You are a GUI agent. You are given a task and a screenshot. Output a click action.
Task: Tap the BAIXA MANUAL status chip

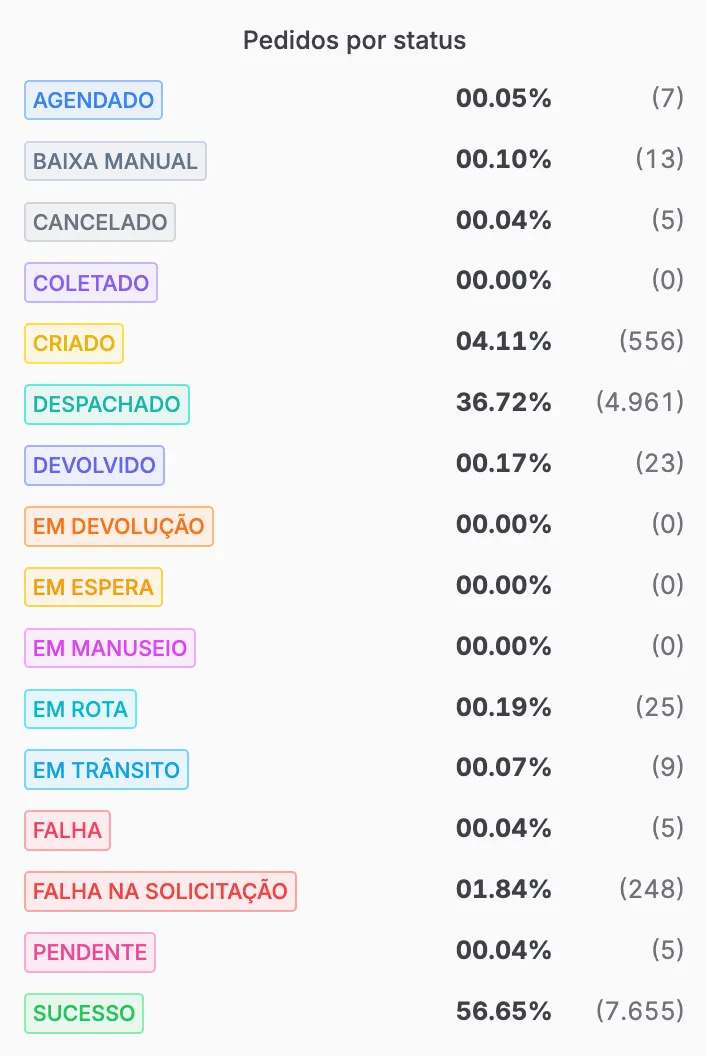pos(115,161)
